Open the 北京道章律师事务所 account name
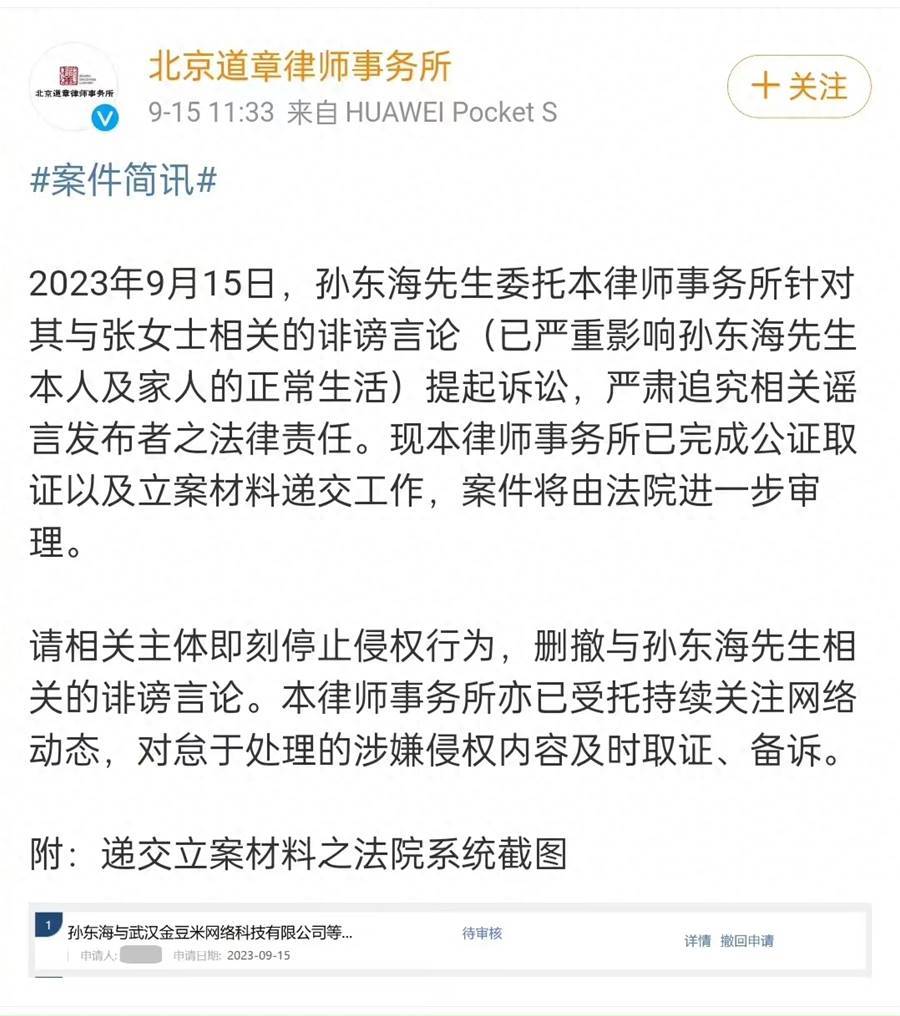 click(x=299, y=67)
